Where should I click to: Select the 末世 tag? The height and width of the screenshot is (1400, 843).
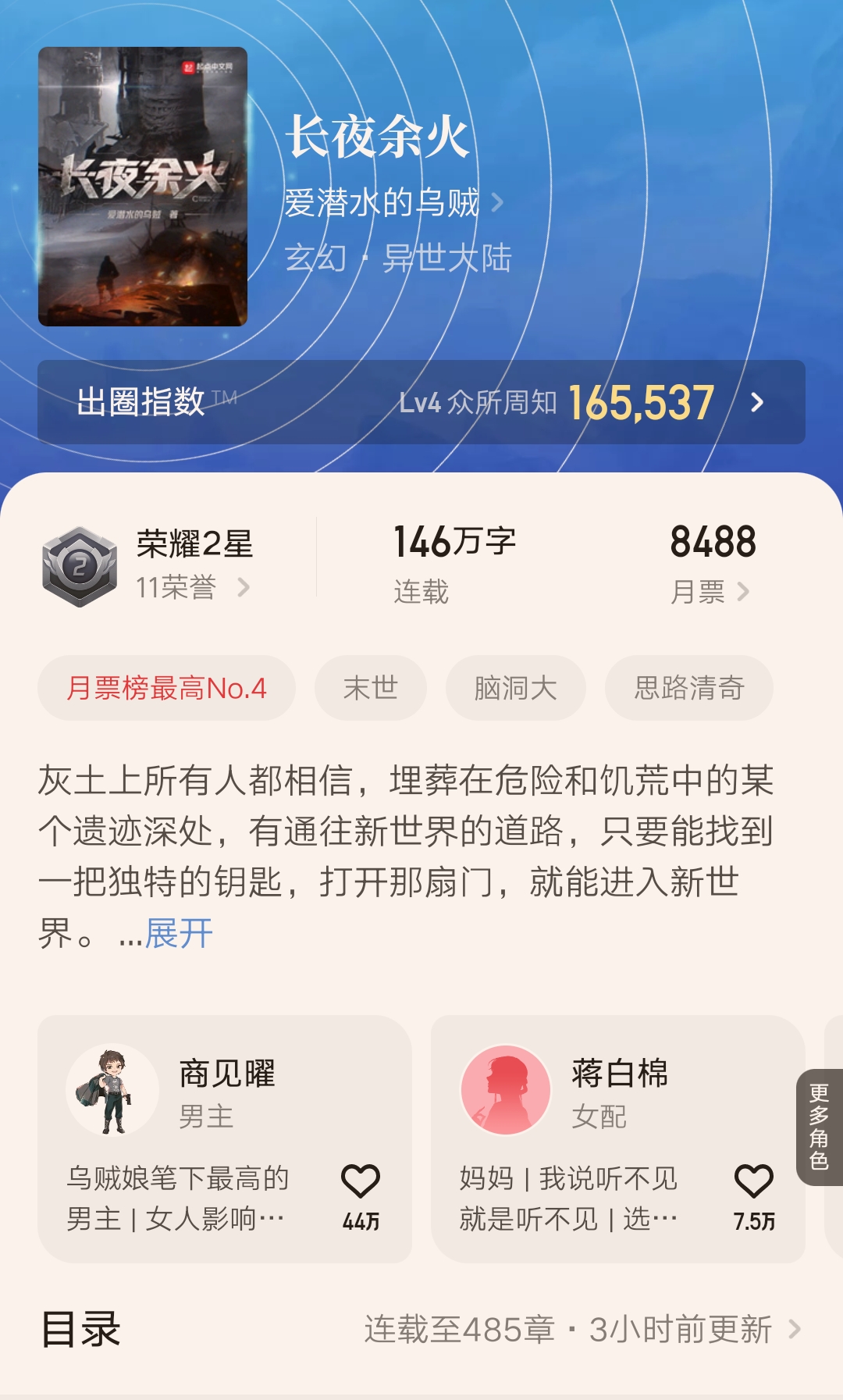[x=371, y=687]
